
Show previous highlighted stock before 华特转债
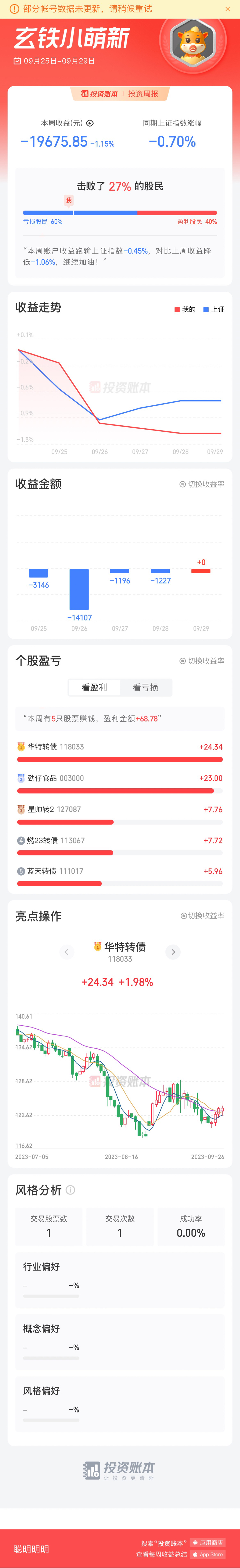tap(66, 952)
